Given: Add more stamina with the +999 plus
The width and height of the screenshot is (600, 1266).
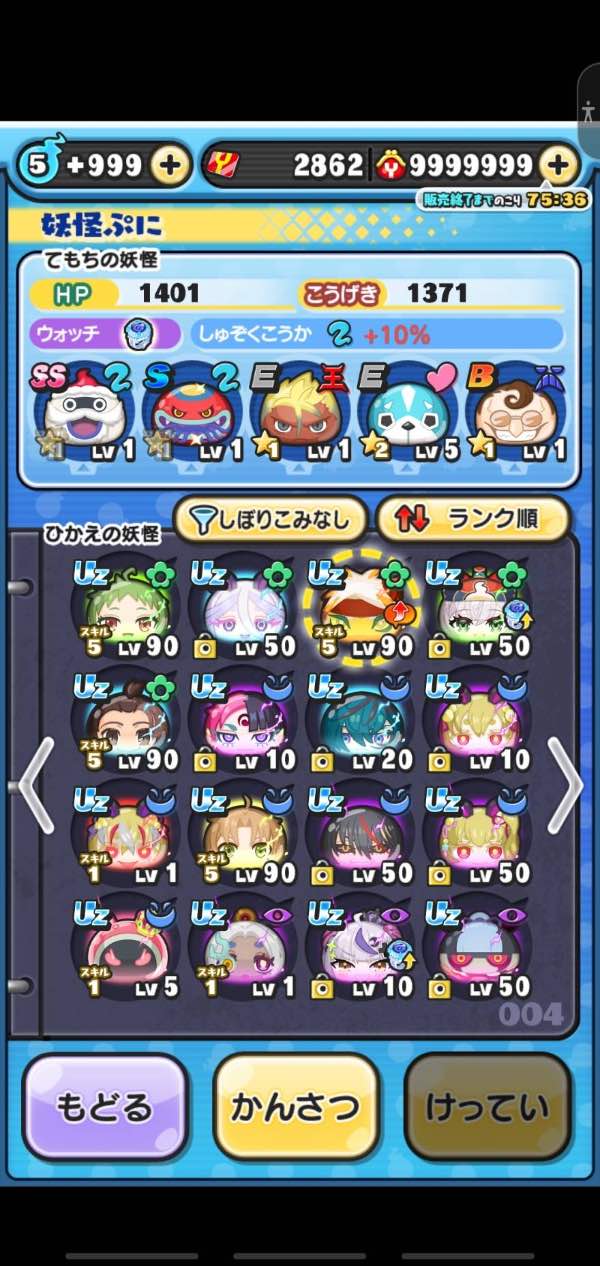Looking at the screenshot, I should click(x=171, y=166).
